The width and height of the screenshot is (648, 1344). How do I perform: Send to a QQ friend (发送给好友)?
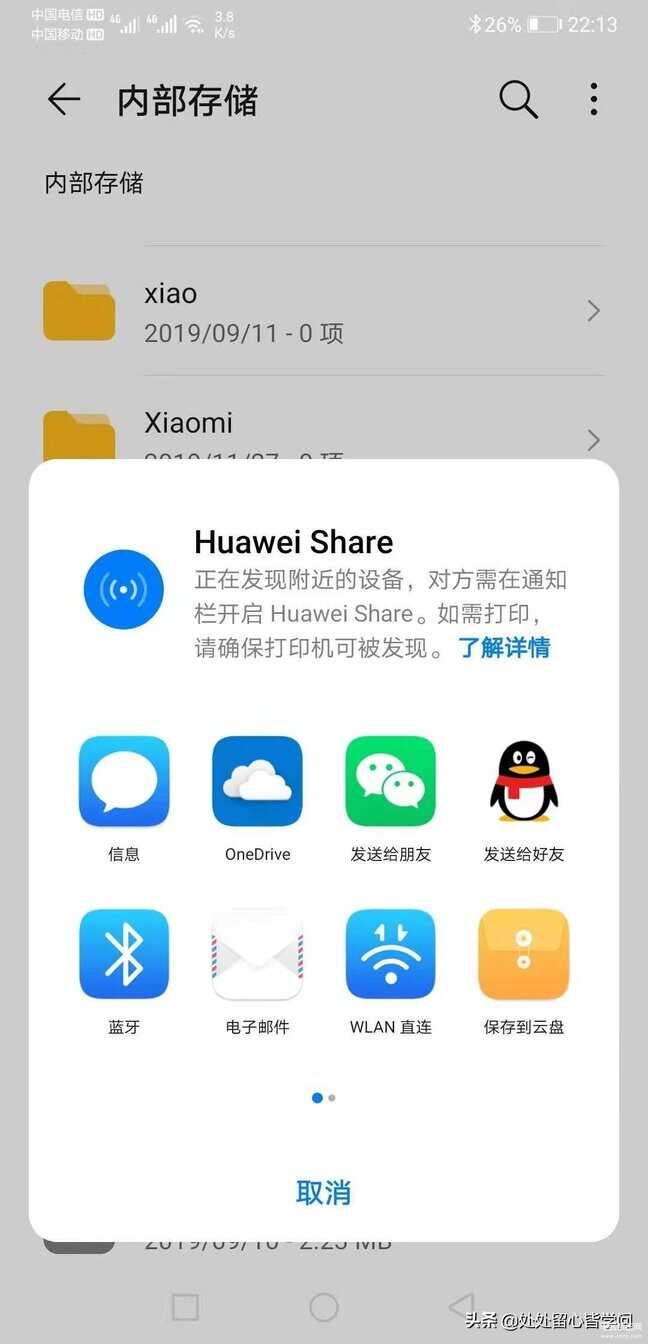tap(523, 781)
